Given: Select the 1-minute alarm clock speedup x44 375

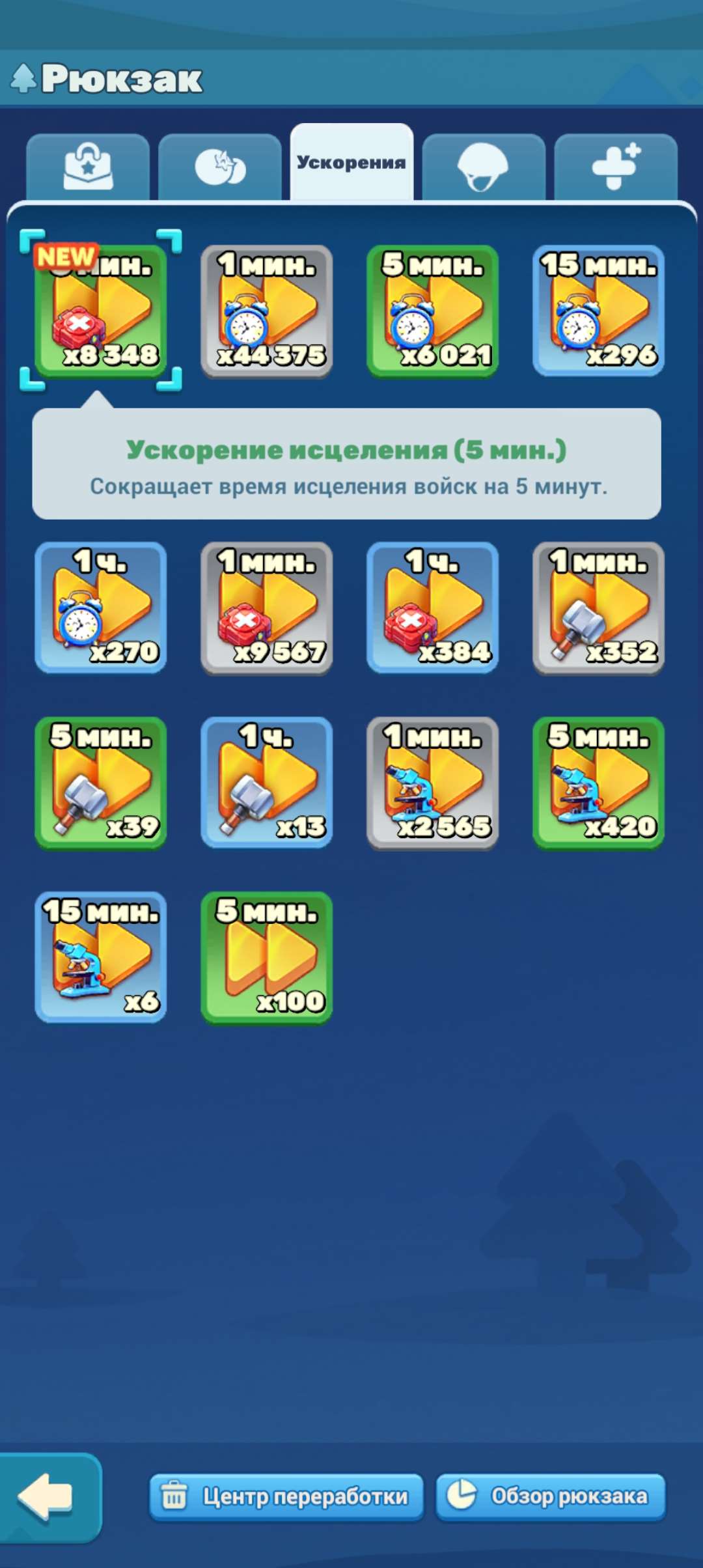Looking at the screenshot, I should pos(267,309).
